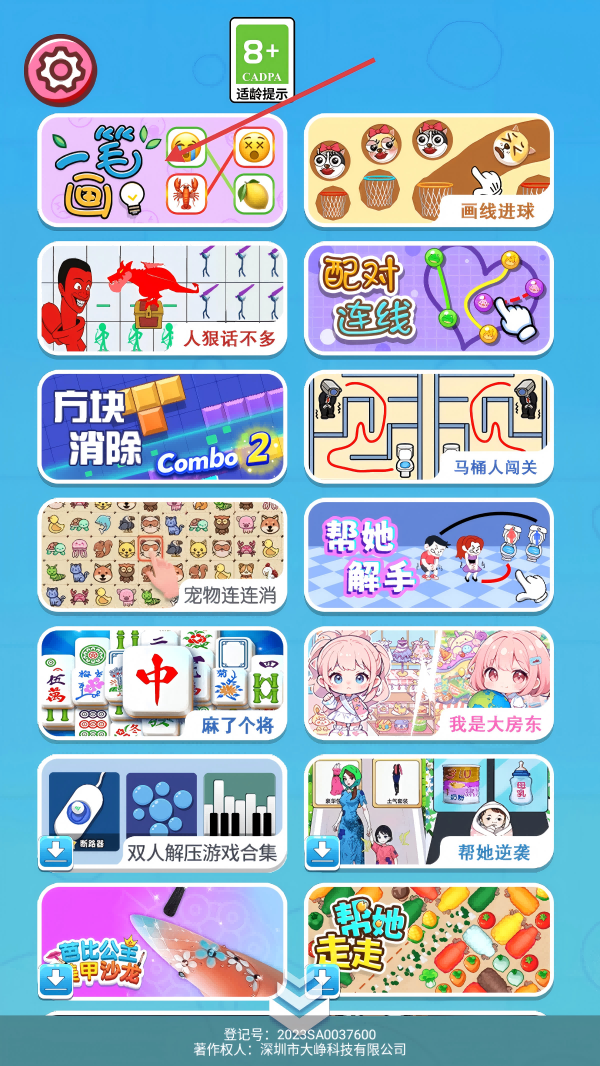Viewport: 600px width, 1066px height.
Task: Start the 我是大房东 game
Action: [428, 683]
